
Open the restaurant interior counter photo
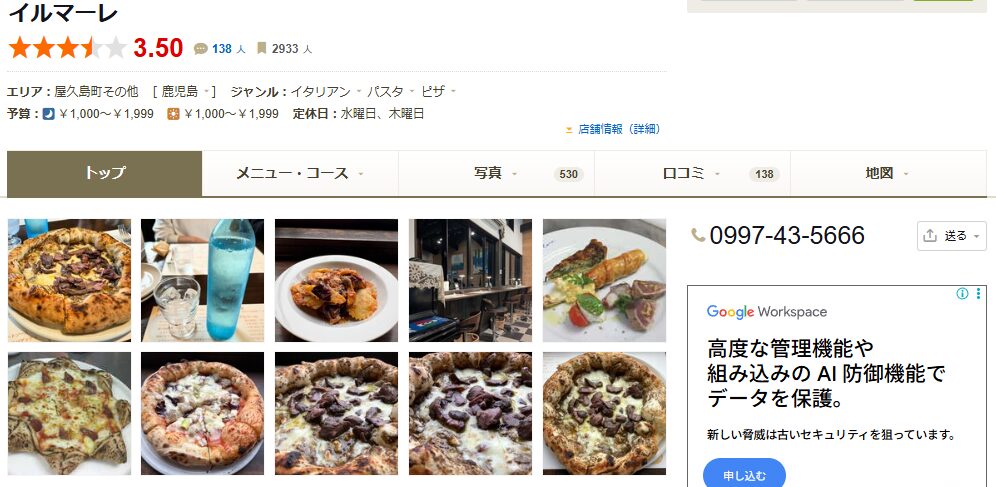click(x=470, y=280)
